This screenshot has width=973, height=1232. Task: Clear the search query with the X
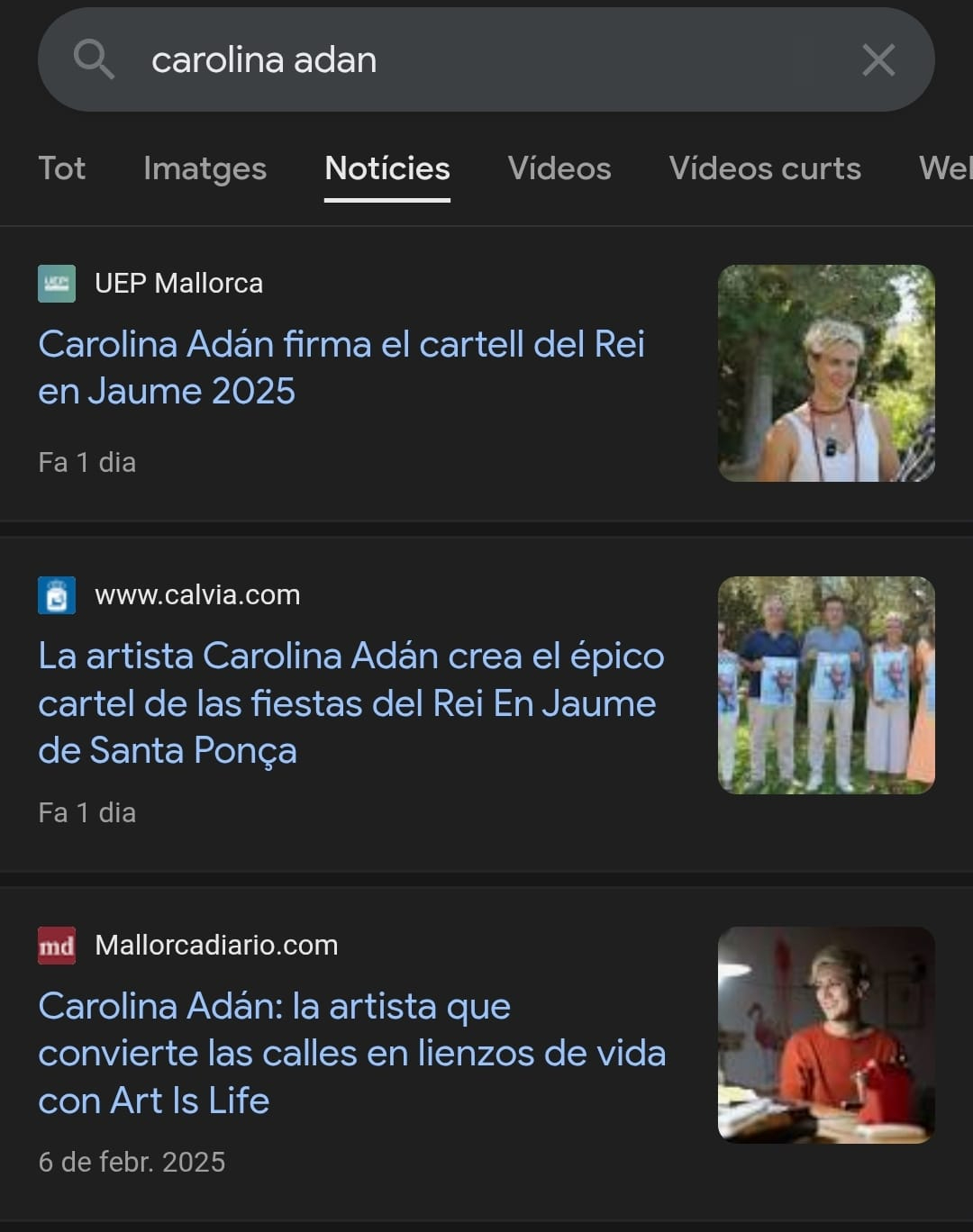coord(878,60)
